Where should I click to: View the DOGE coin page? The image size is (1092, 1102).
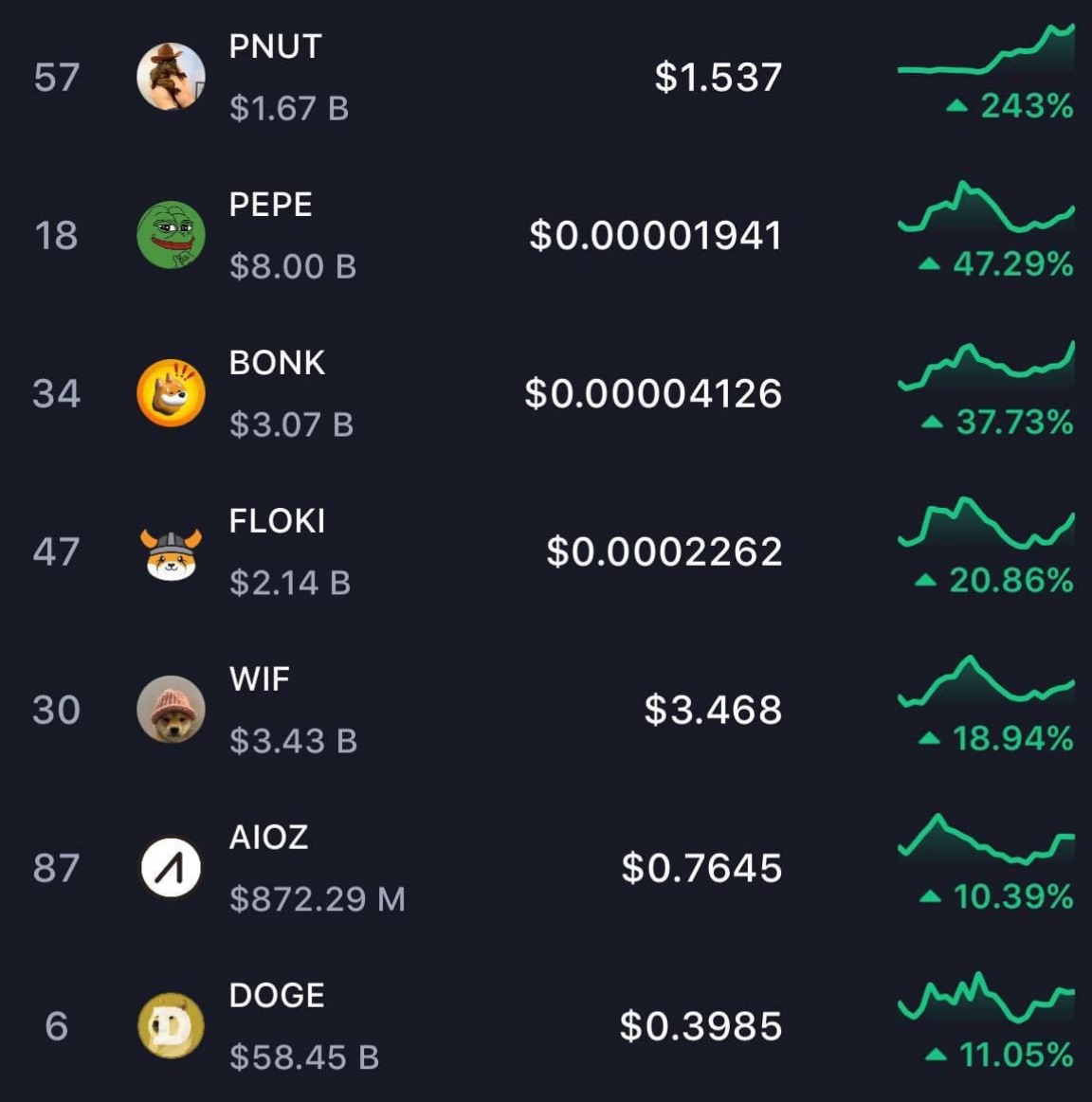[x=277, y=996]
